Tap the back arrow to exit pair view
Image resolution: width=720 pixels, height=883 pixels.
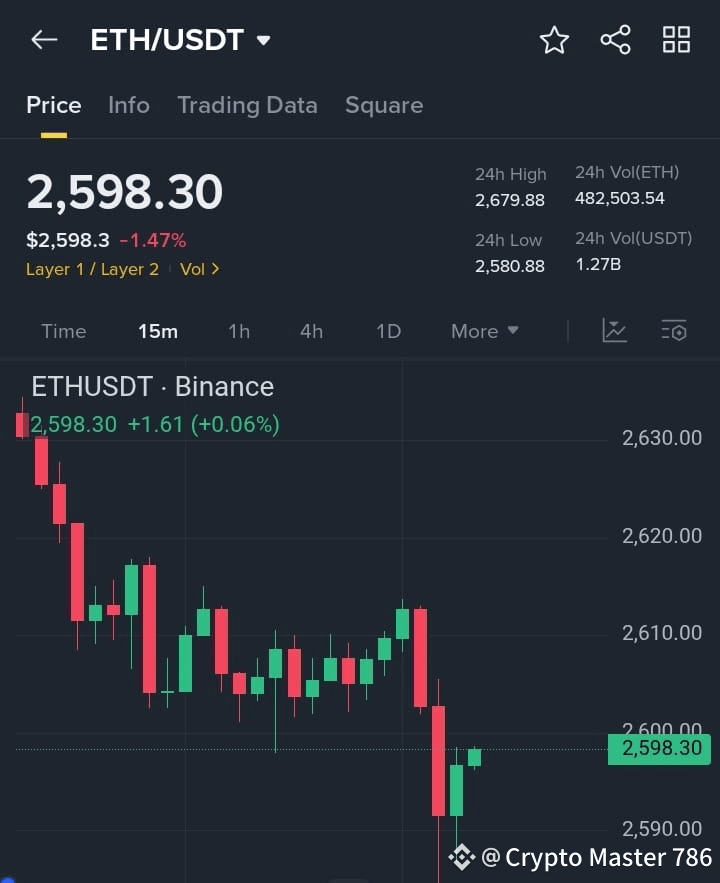pos(42,40)
